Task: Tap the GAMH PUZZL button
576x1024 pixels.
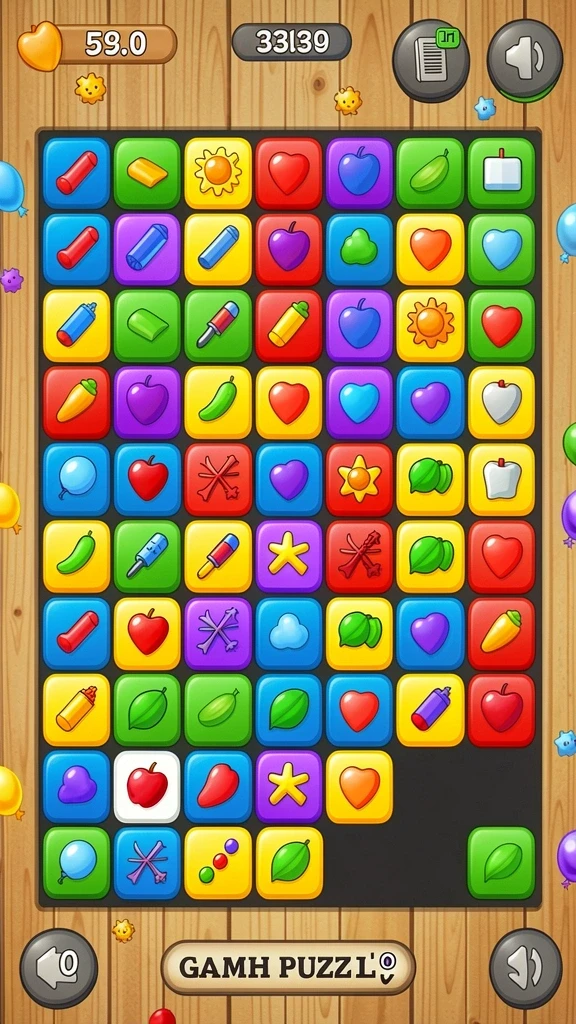Action: pyautogui.click(x=288, y=967)
